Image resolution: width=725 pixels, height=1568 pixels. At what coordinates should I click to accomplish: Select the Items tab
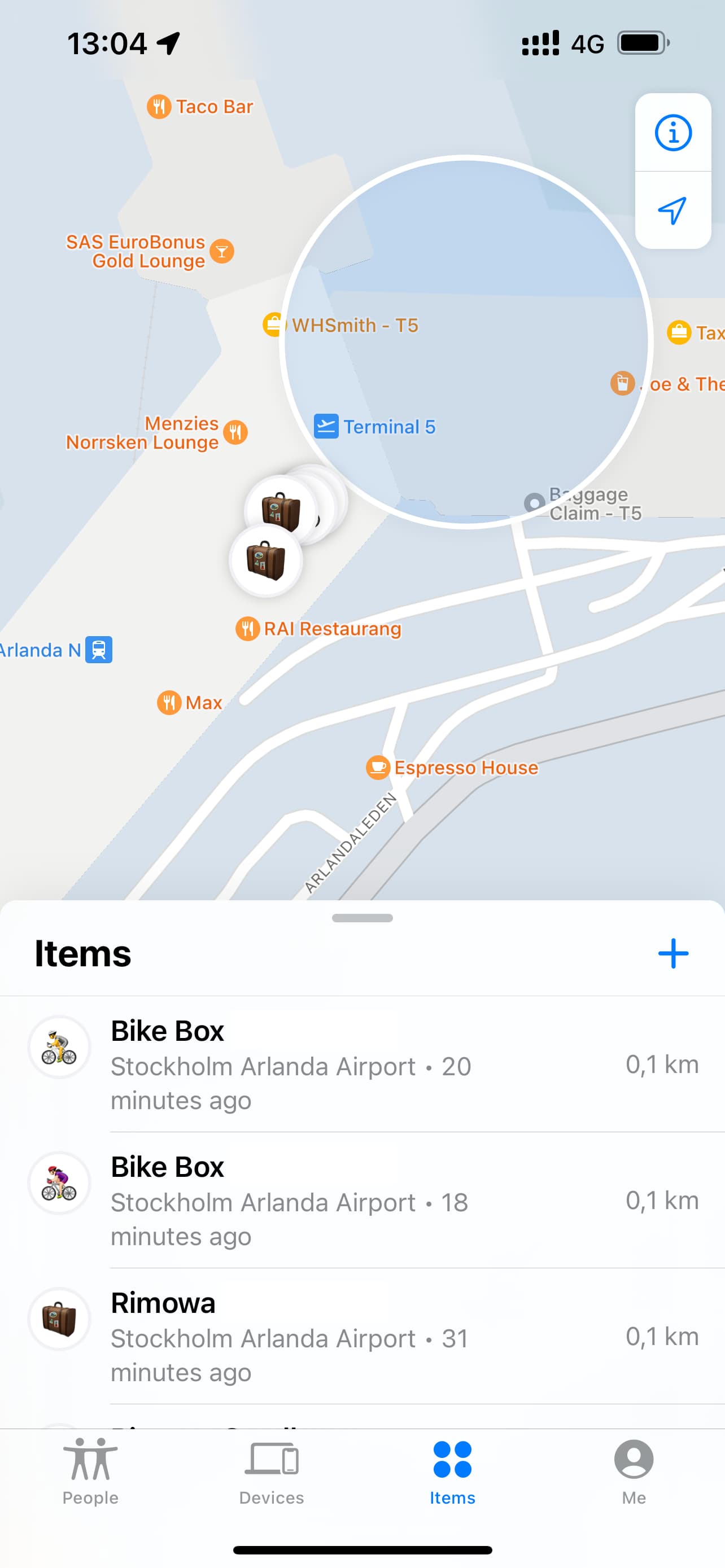pos(452,1470)
